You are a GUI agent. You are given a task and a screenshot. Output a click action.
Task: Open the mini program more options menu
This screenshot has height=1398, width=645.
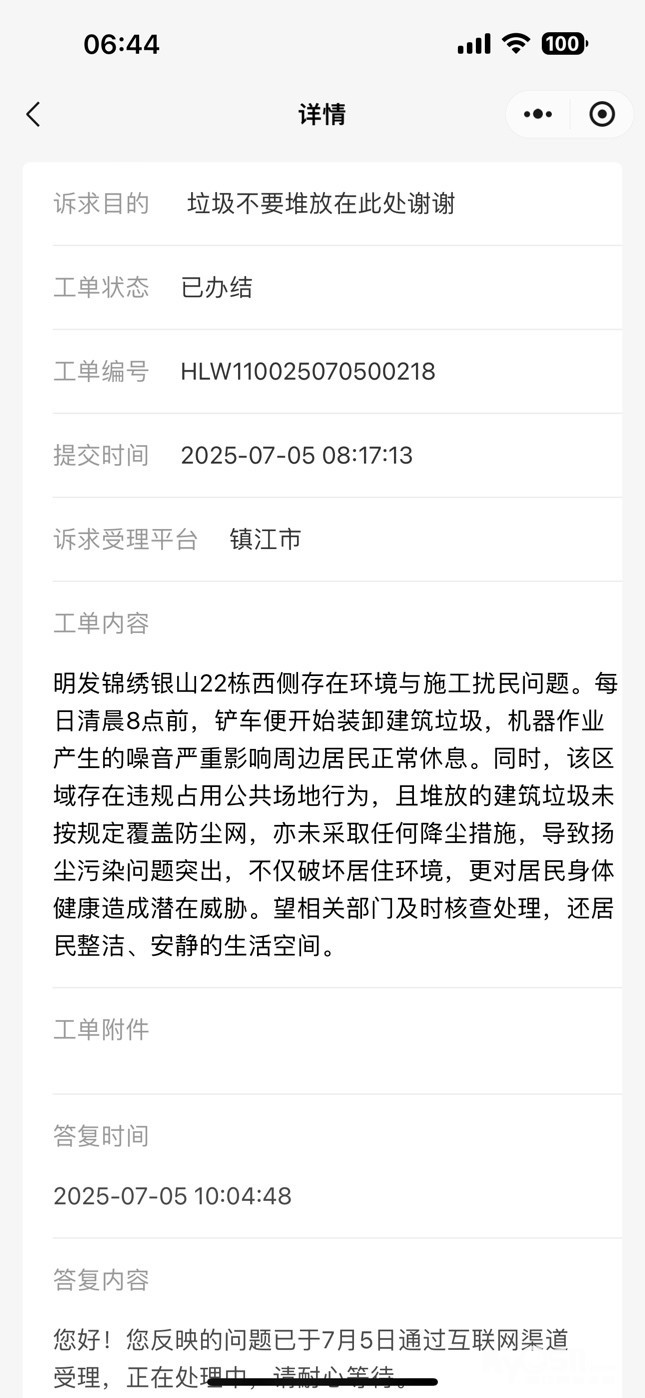(538, 114)
